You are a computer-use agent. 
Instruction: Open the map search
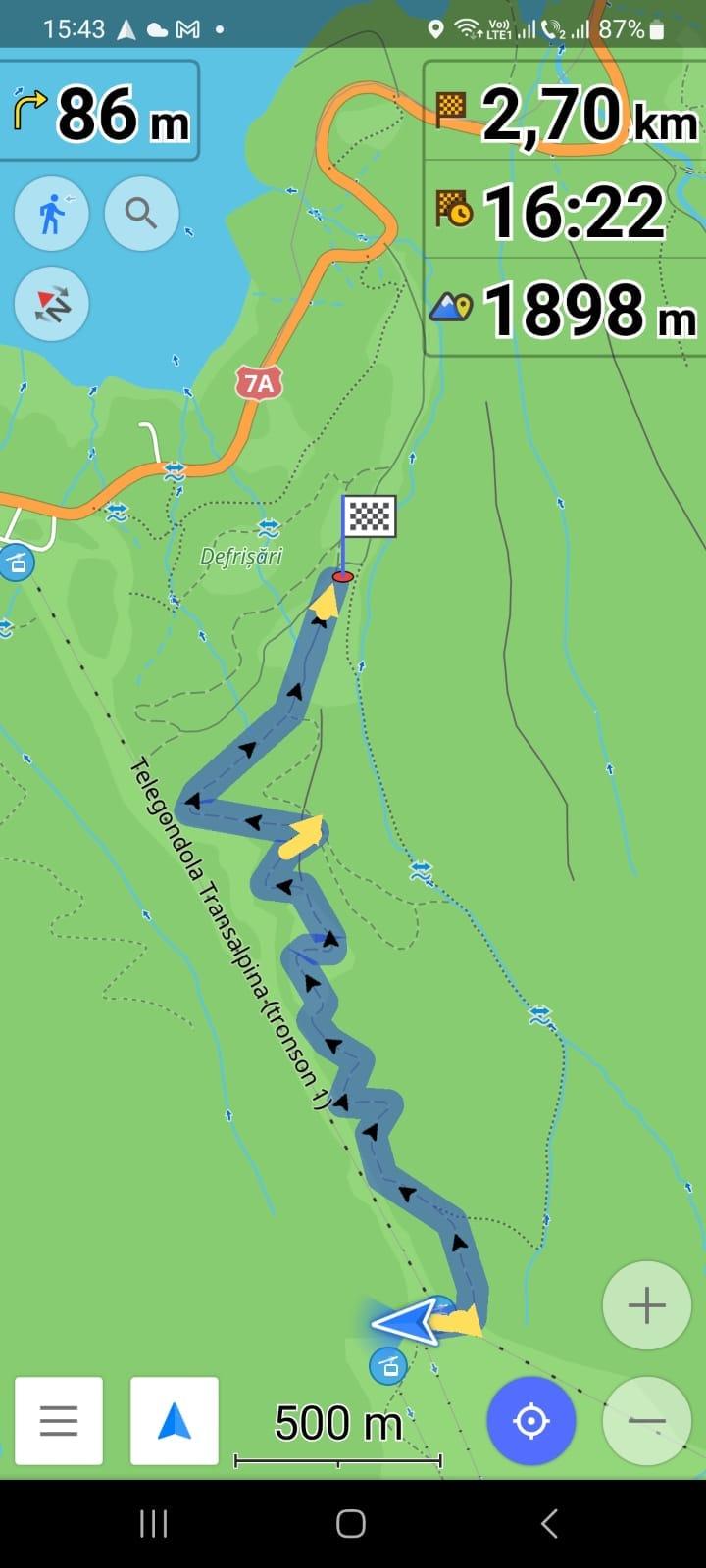141,213
